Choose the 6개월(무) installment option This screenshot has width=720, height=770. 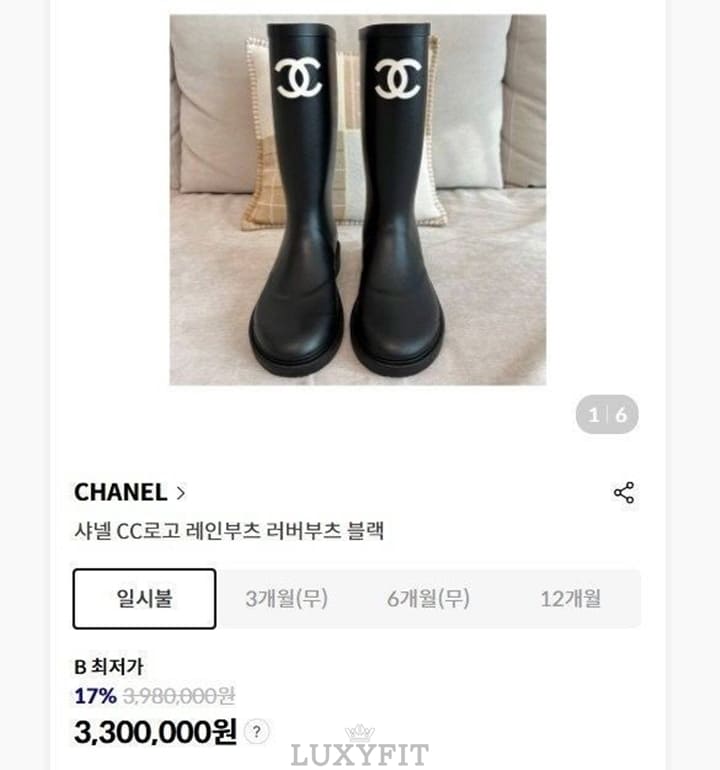pyautogui.click(x=428, y=599)
